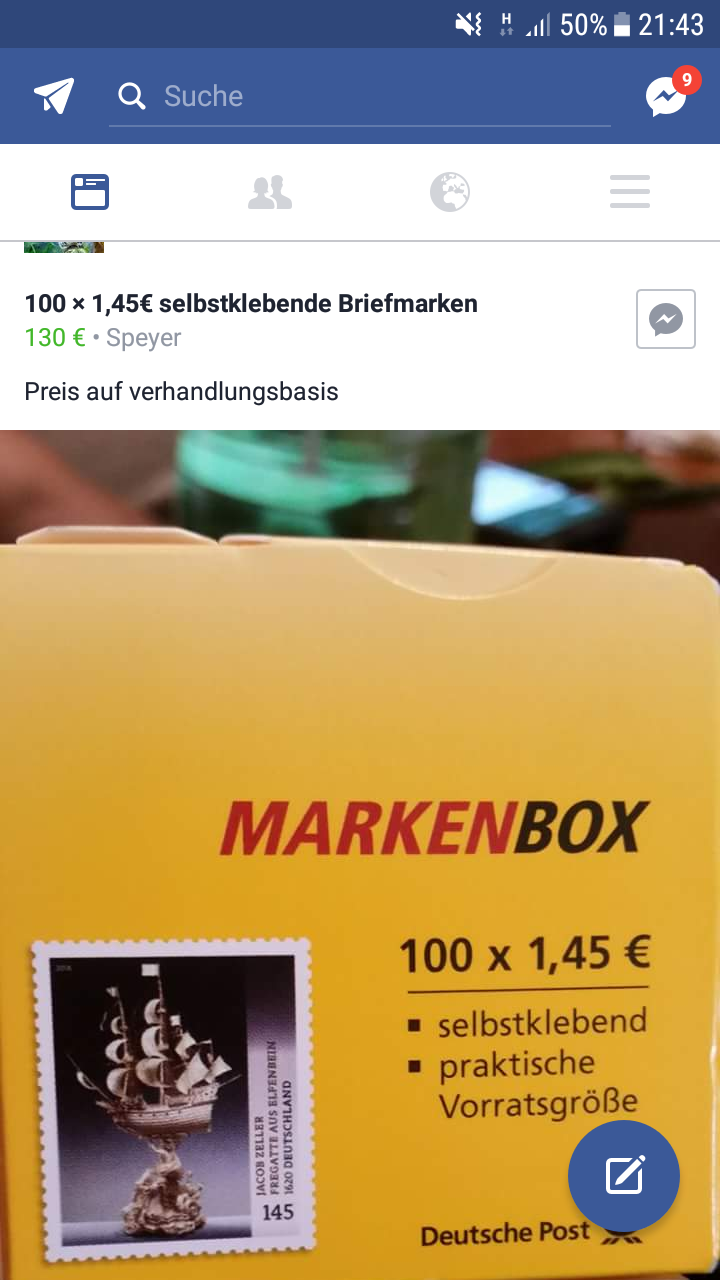Open the paper plane icon in top bar
The width and height of the screenshot is (720, 1280).
click(x=54, y=96)
